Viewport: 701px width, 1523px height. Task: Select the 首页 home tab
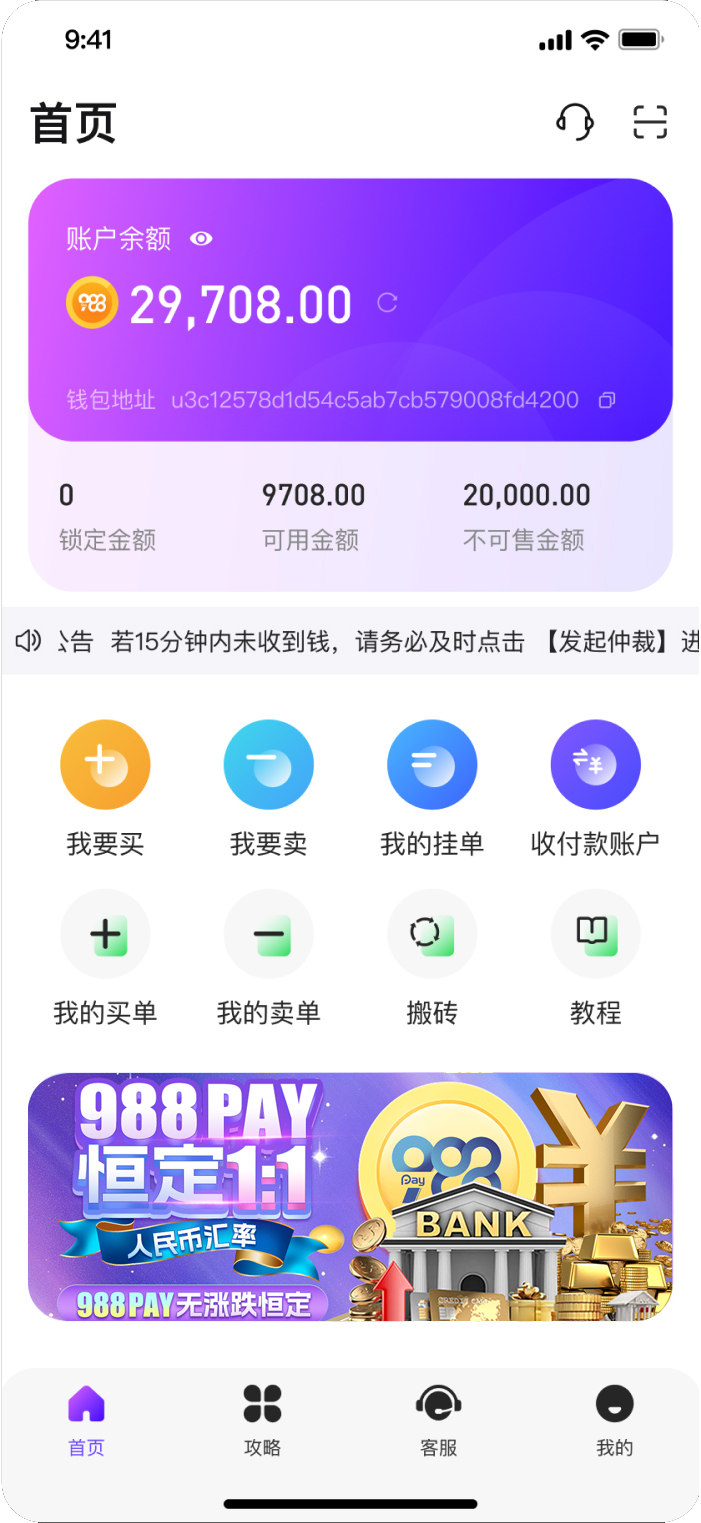(86, 1418)
